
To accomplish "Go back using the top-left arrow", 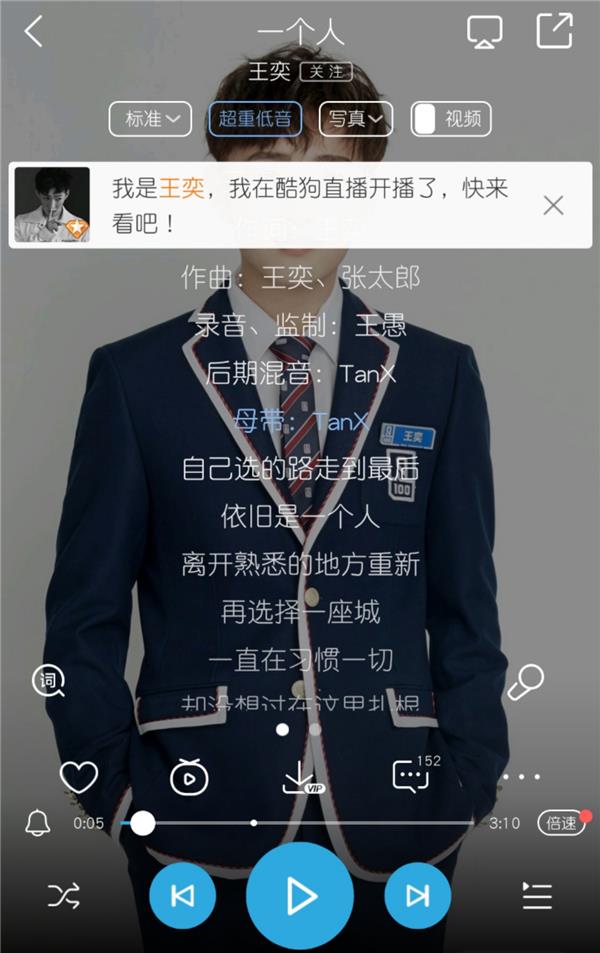I will coord(34,32).
